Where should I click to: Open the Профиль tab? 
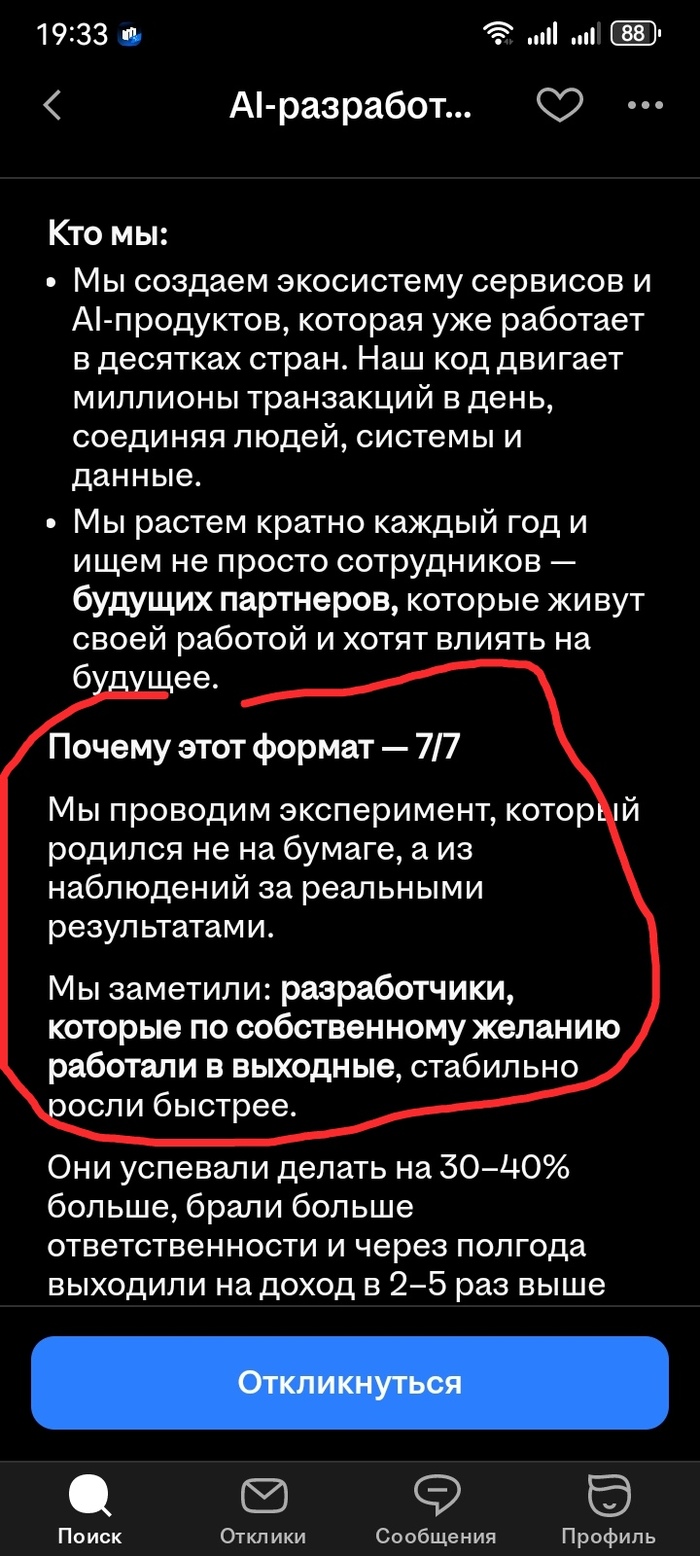coord(608,1510)
